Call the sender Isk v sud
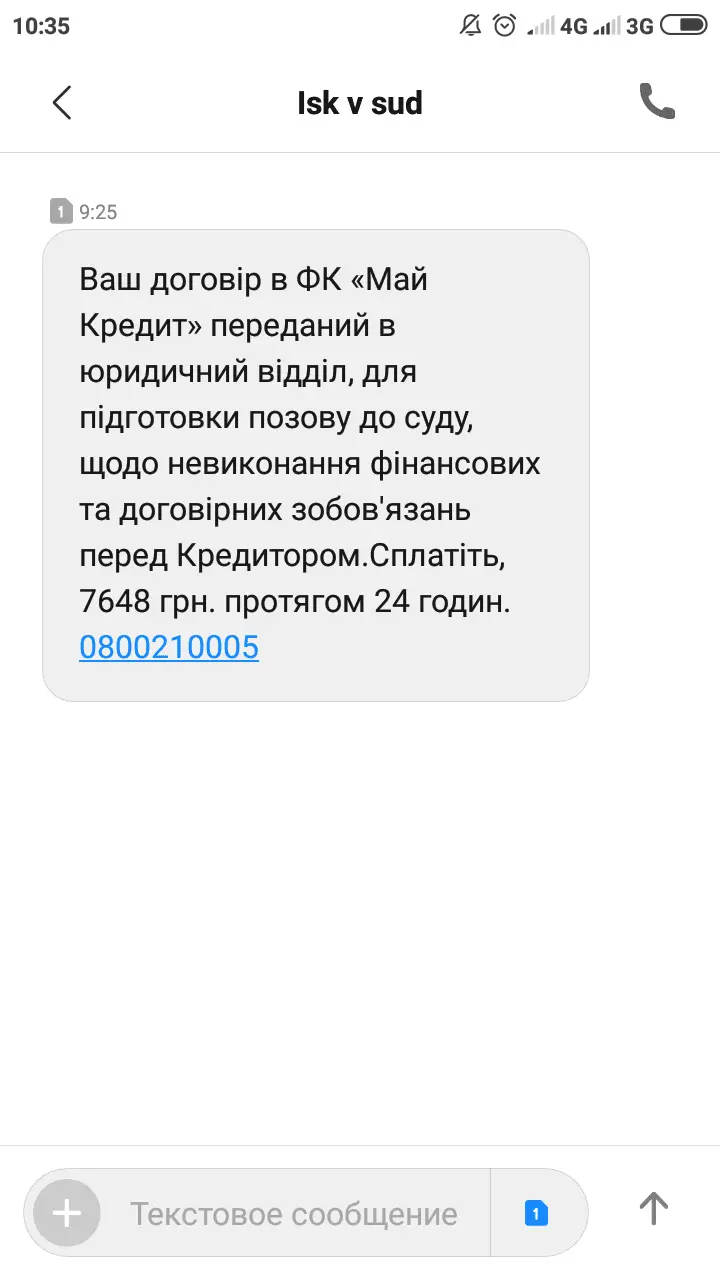 click(657, 102)
